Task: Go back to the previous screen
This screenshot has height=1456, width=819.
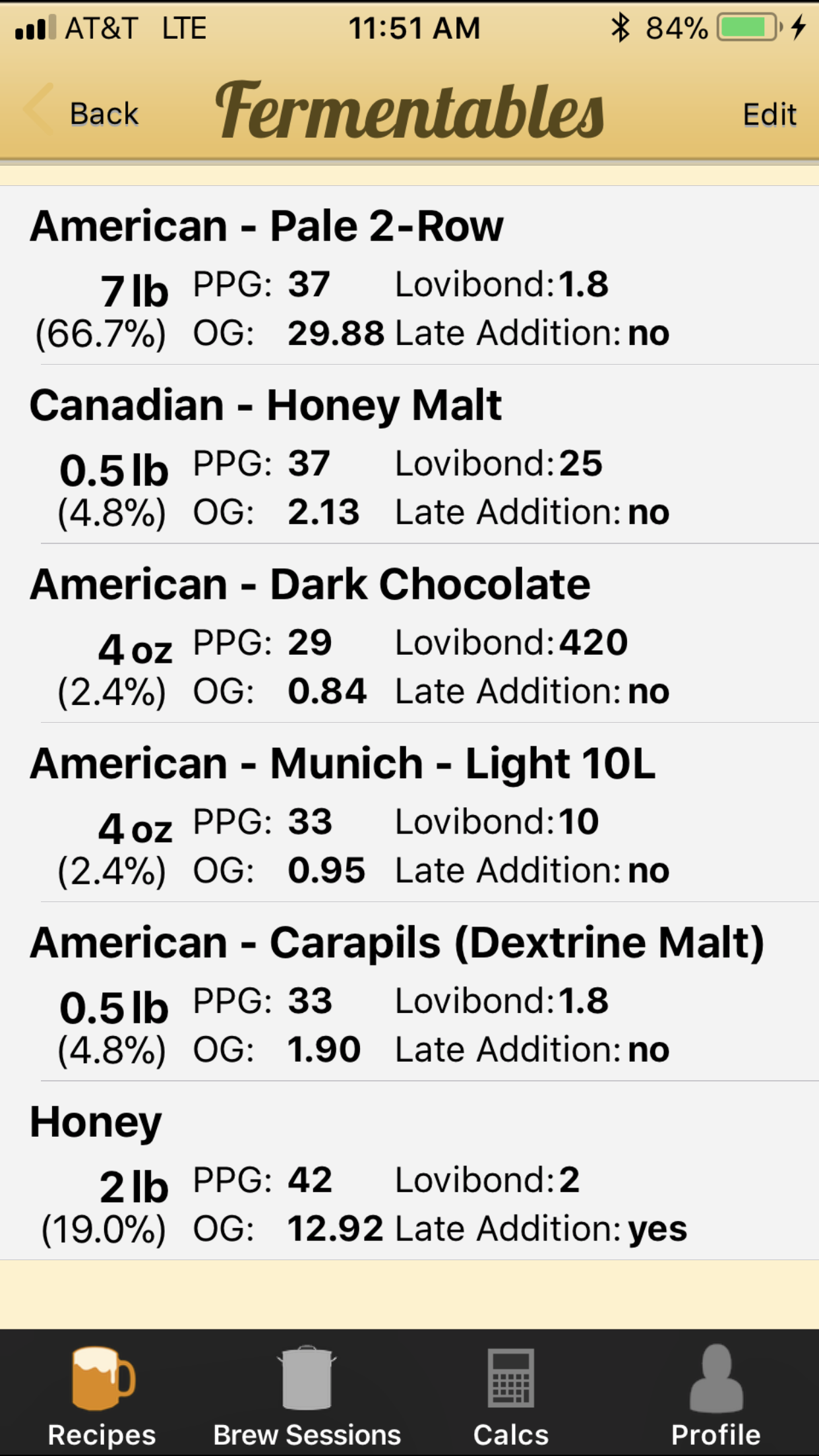Action: (x=82, y=113)
